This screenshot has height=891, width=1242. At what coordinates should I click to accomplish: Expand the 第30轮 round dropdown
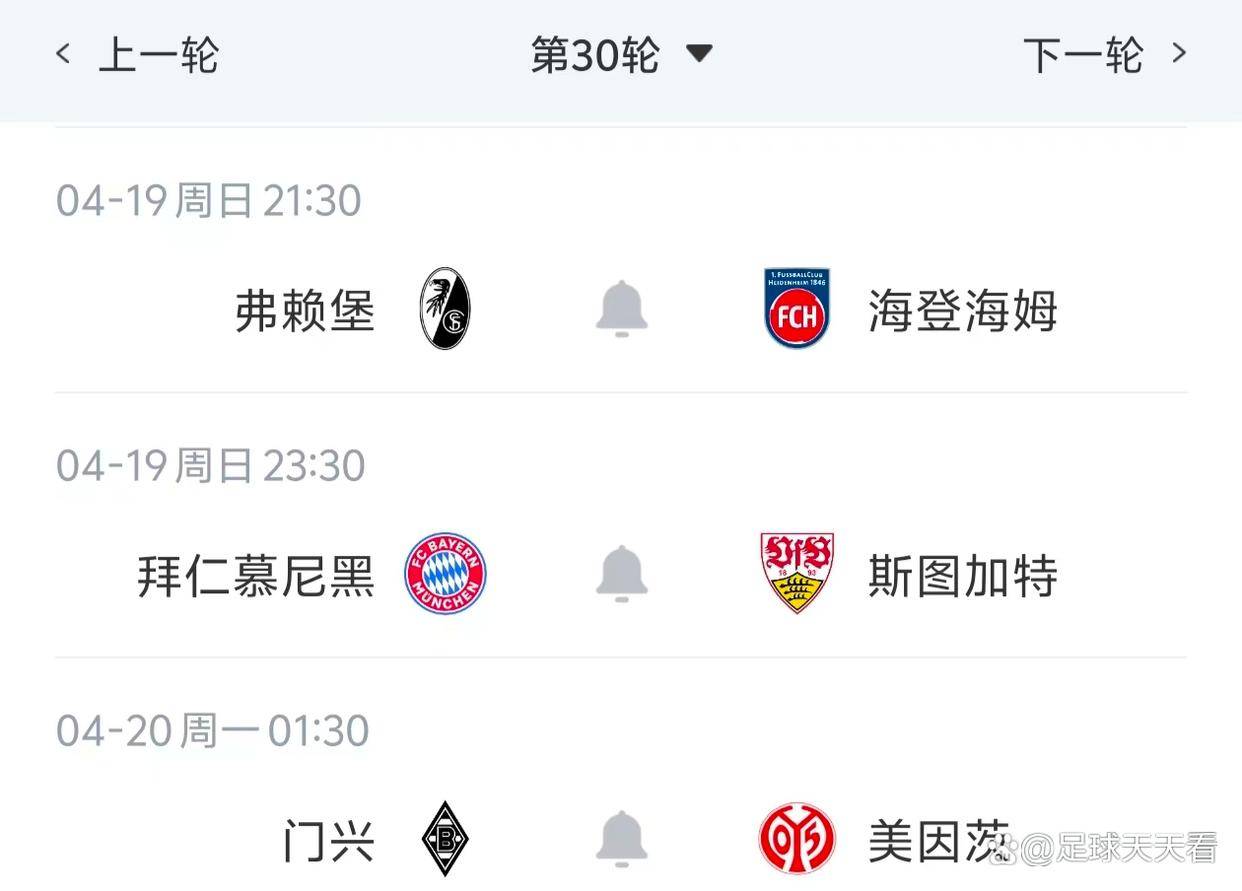(x=620, y=55)
